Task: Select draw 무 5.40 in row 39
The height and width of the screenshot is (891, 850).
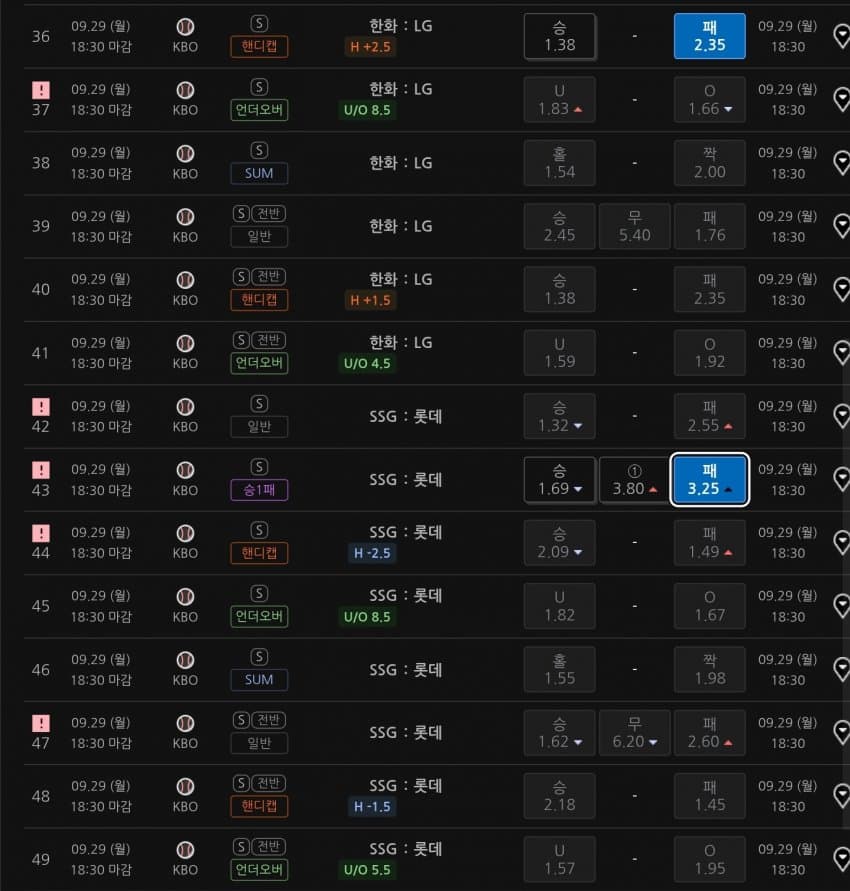Action: [x=634, y=226]
